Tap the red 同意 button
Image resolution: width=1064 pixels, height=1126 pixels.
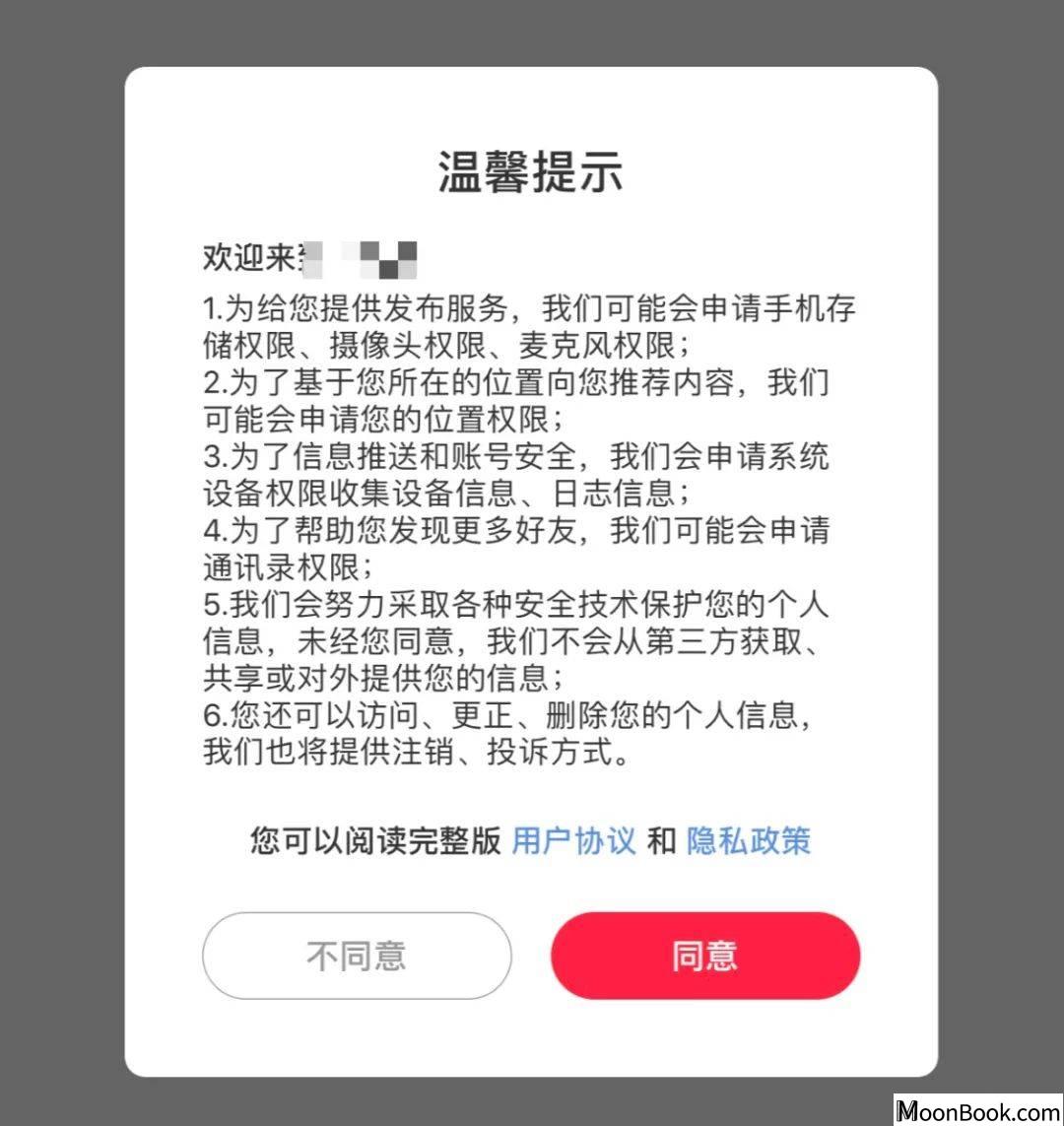point(705,956)
